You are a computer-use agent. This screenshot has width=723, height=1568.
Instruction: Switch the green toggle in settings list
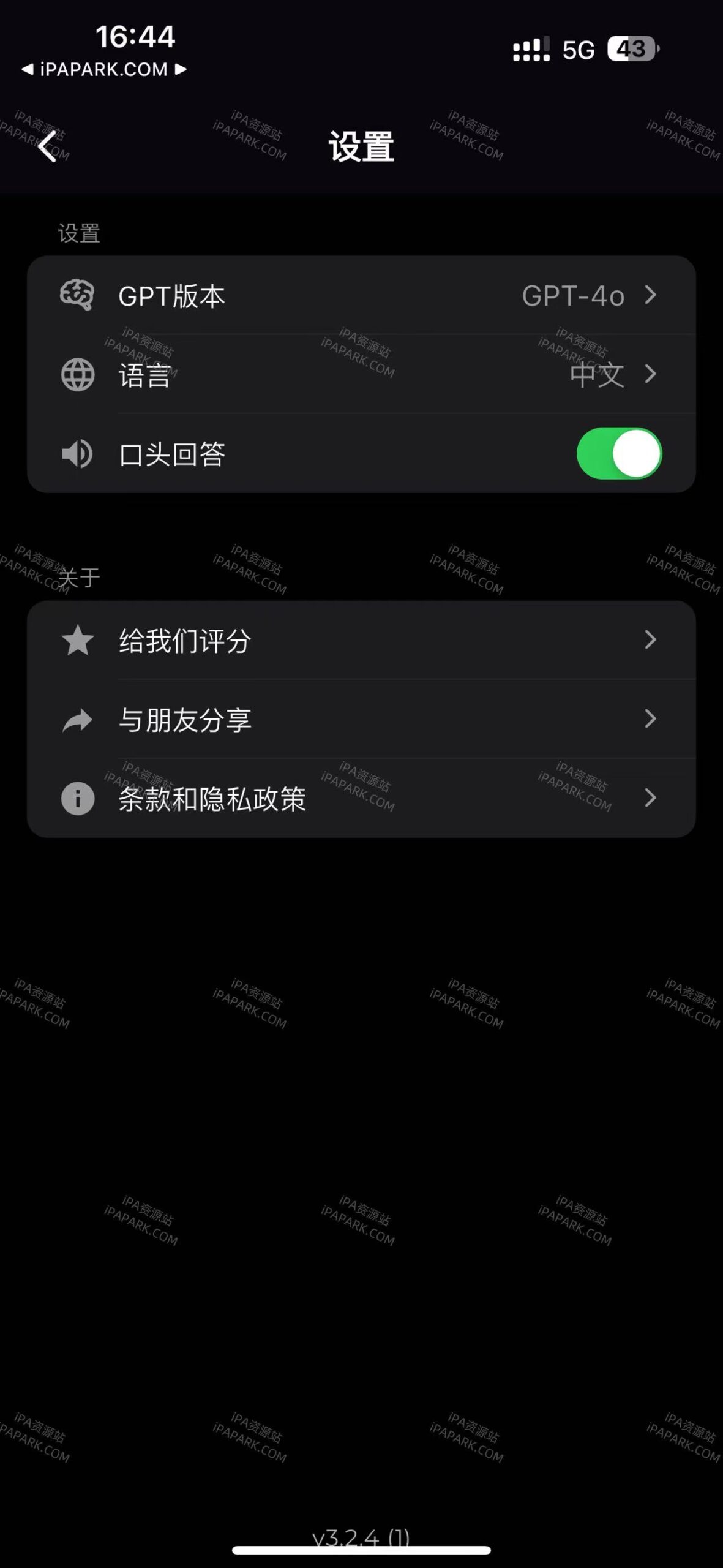point(620,453)
